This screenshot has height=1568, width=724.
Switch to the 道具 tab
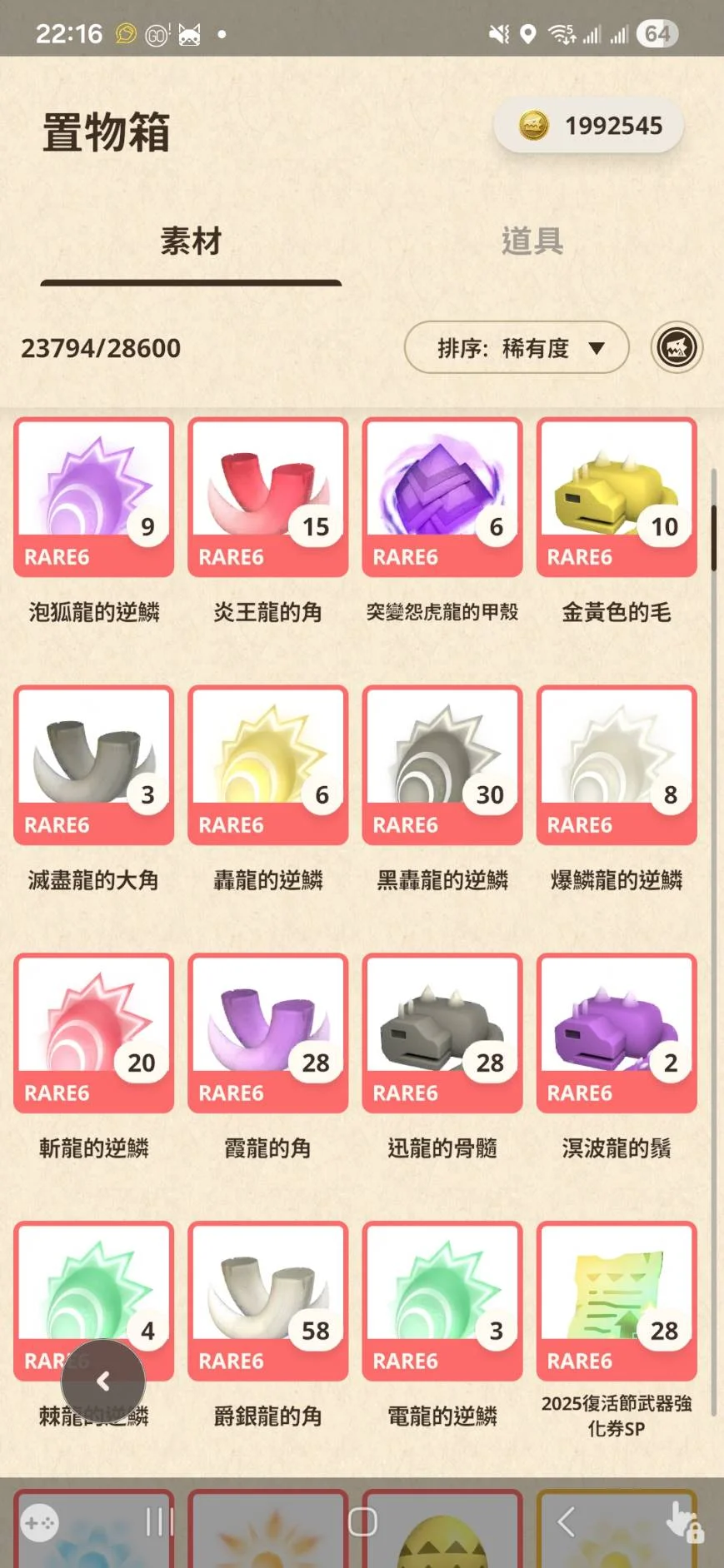532,241
